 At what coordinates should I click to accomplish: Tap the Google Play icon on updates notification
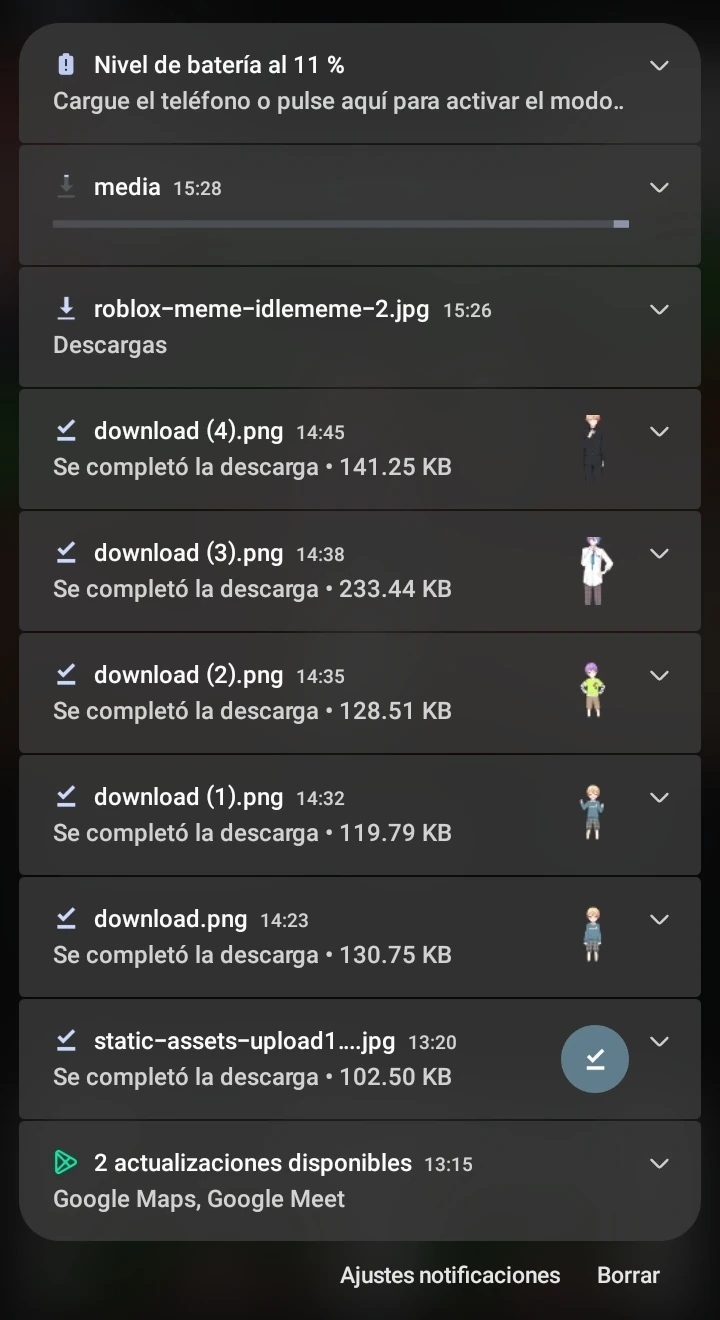(66, 1163)
